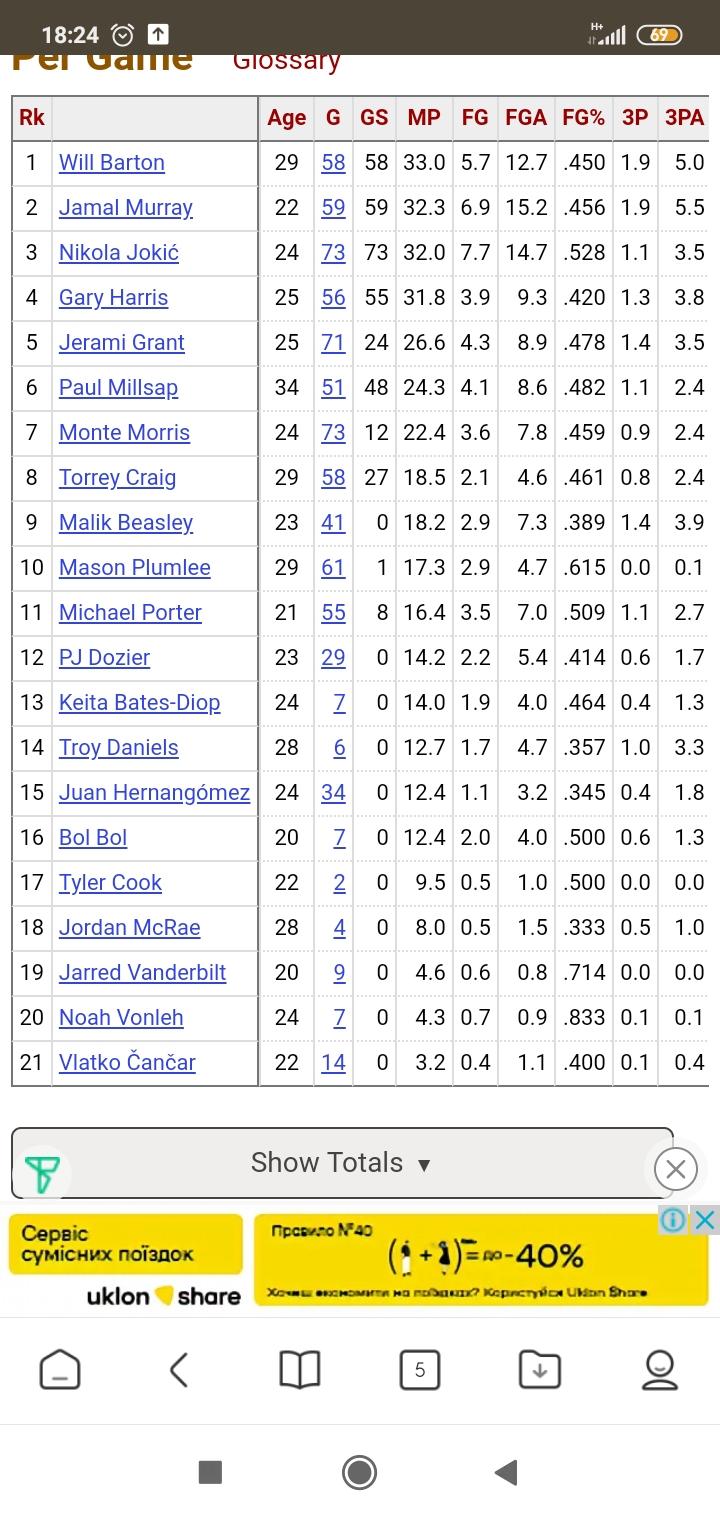Open the Glossary link
The image size is (720, 1520).
point(287,61)
